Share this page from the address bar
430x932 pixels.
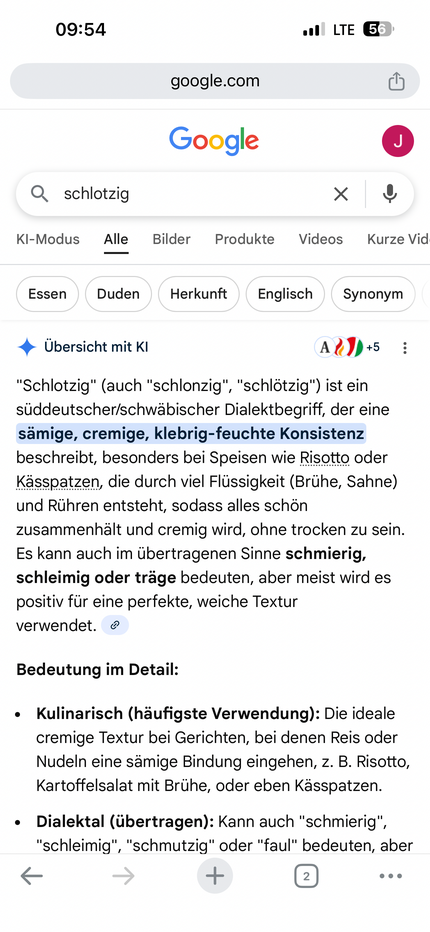point(396,81)
